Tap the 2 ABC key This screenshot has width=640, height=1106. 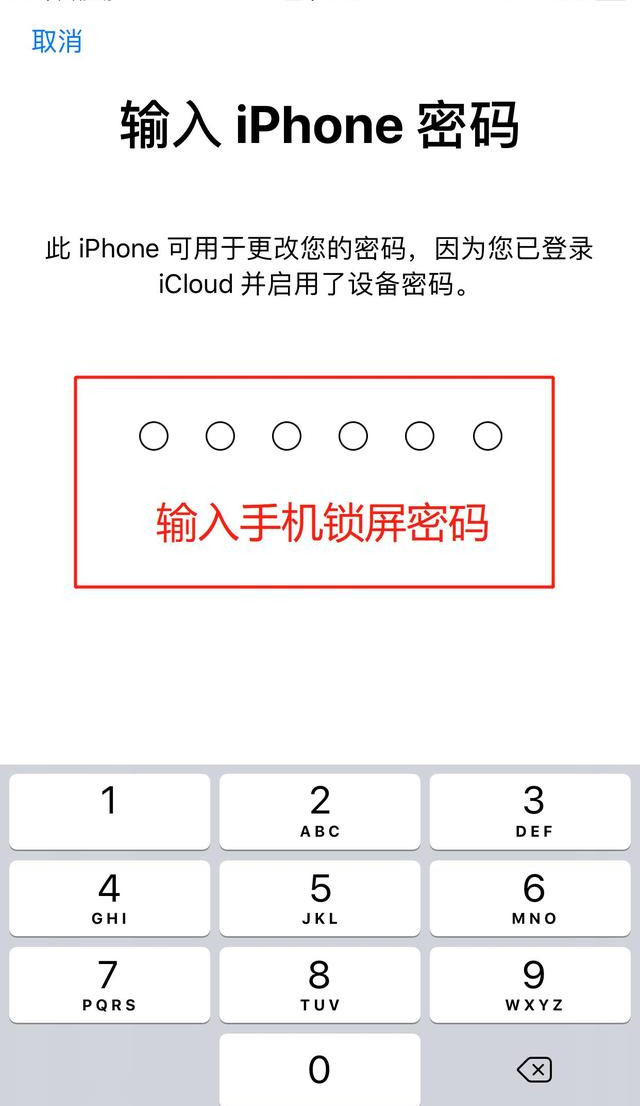click(x=320, y=811)
